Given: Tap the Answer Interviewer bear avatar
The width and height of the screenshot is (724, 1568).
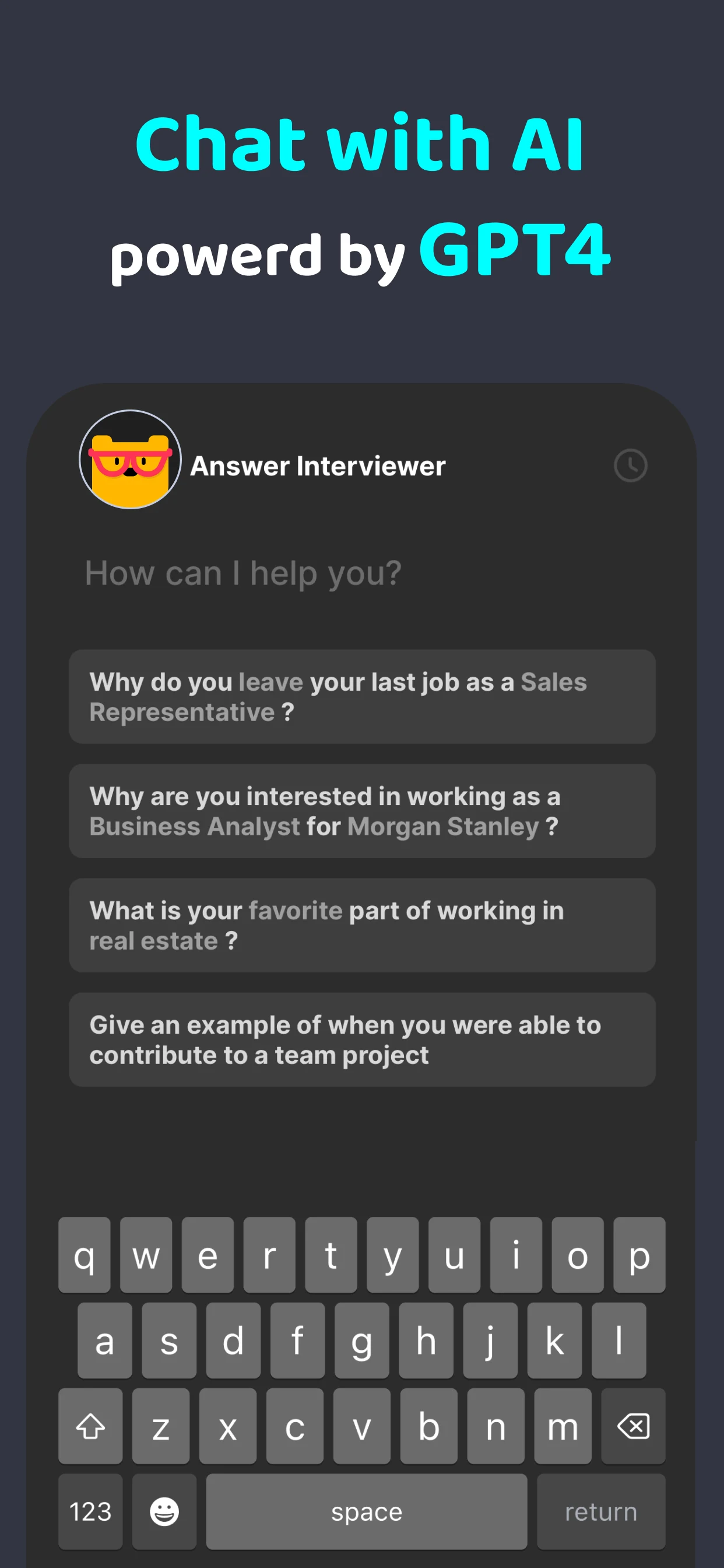Looking at the screenshot, I should tap(129, 461).
